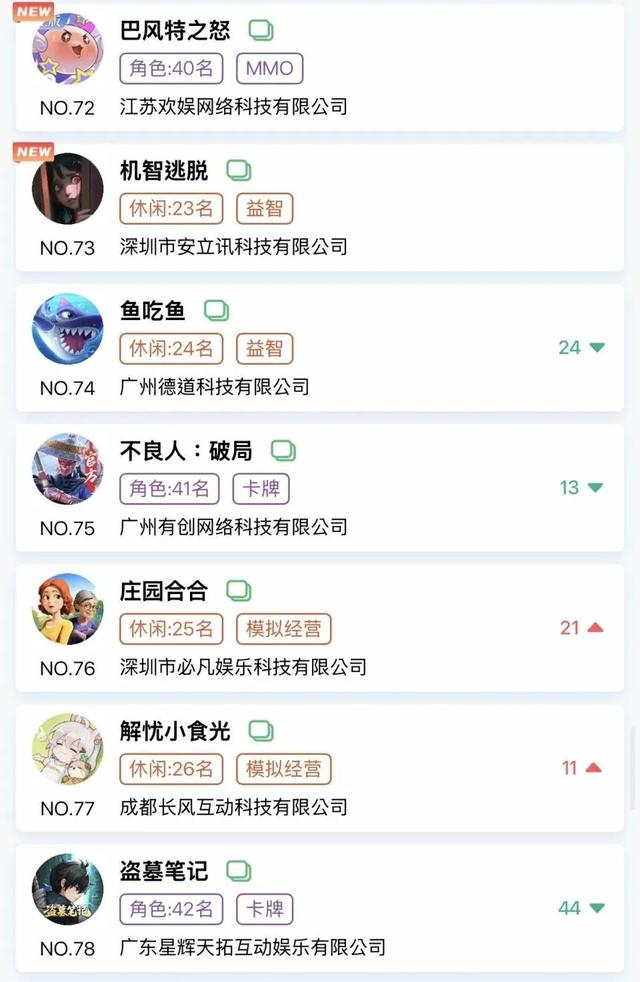Open the 解忧小食光 game card
The height and width of the screenshot is (982, 640).
point(450,768)
